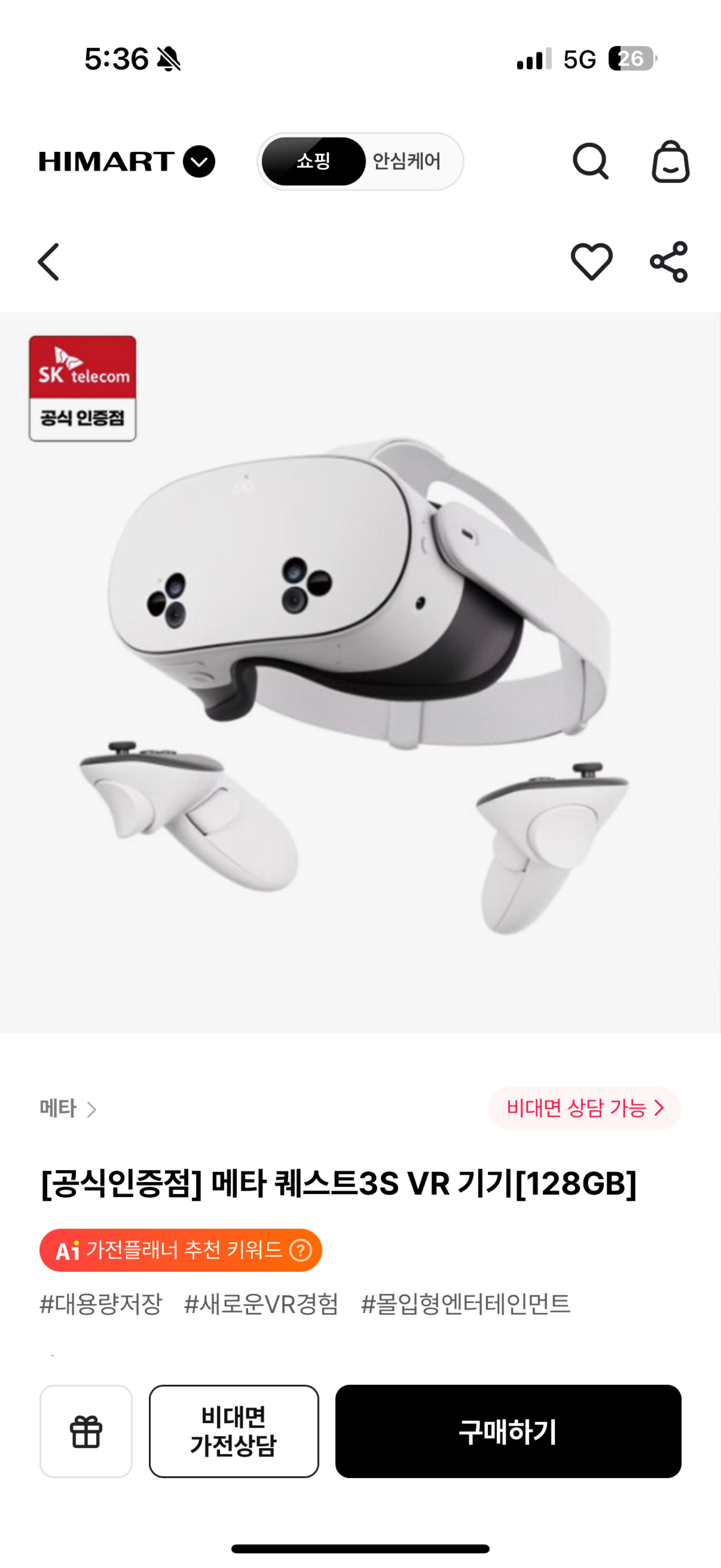Request 비대면 가전상담
This screenshot has width=721, height=1568.
coord(234,1431)
